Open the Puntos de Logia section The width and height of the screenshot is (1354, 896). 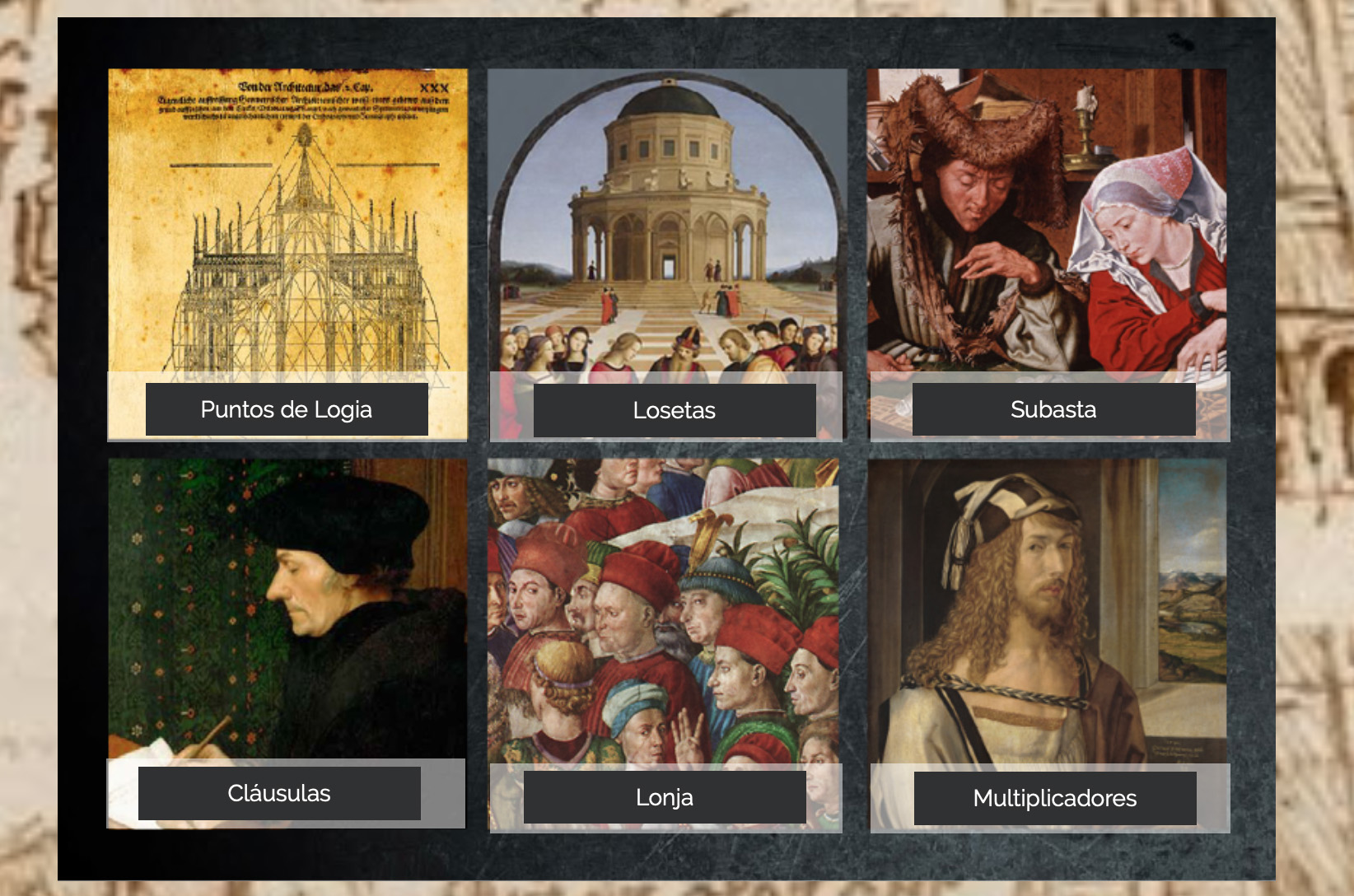point(287,409)
